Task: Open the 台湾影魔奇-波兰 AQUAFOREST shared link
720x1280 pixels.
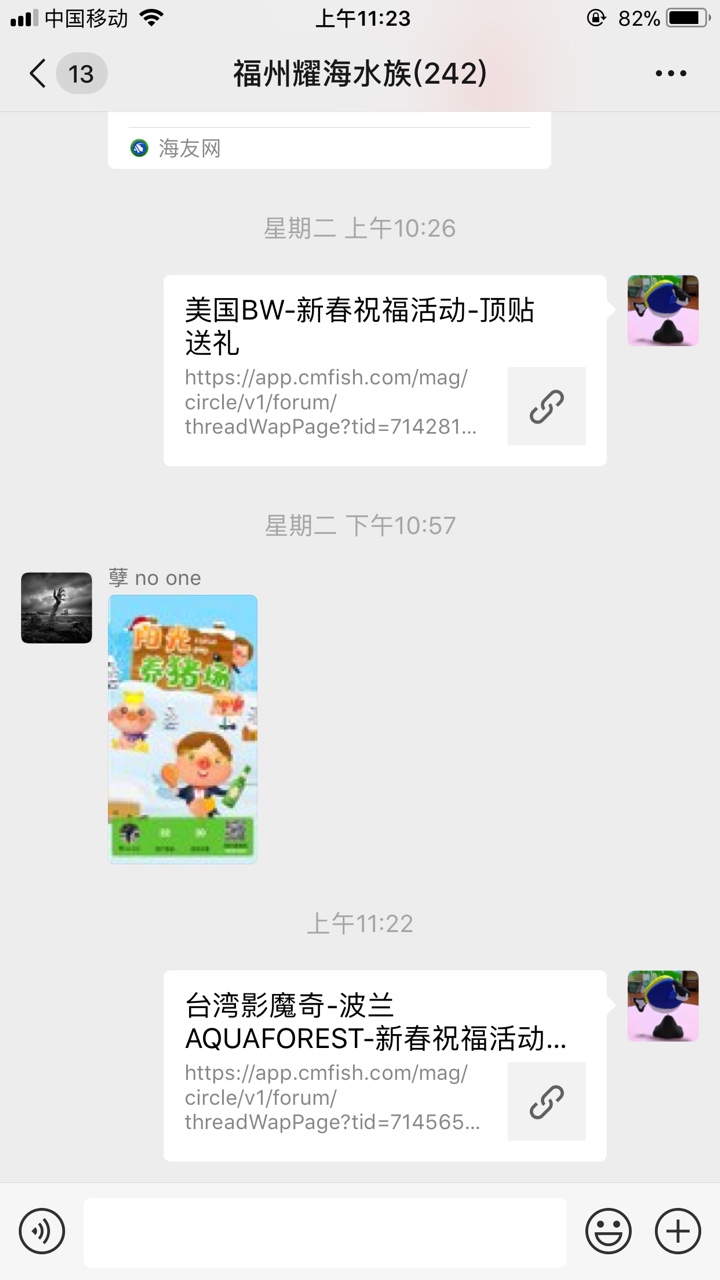Action: tap(385, 1066)
